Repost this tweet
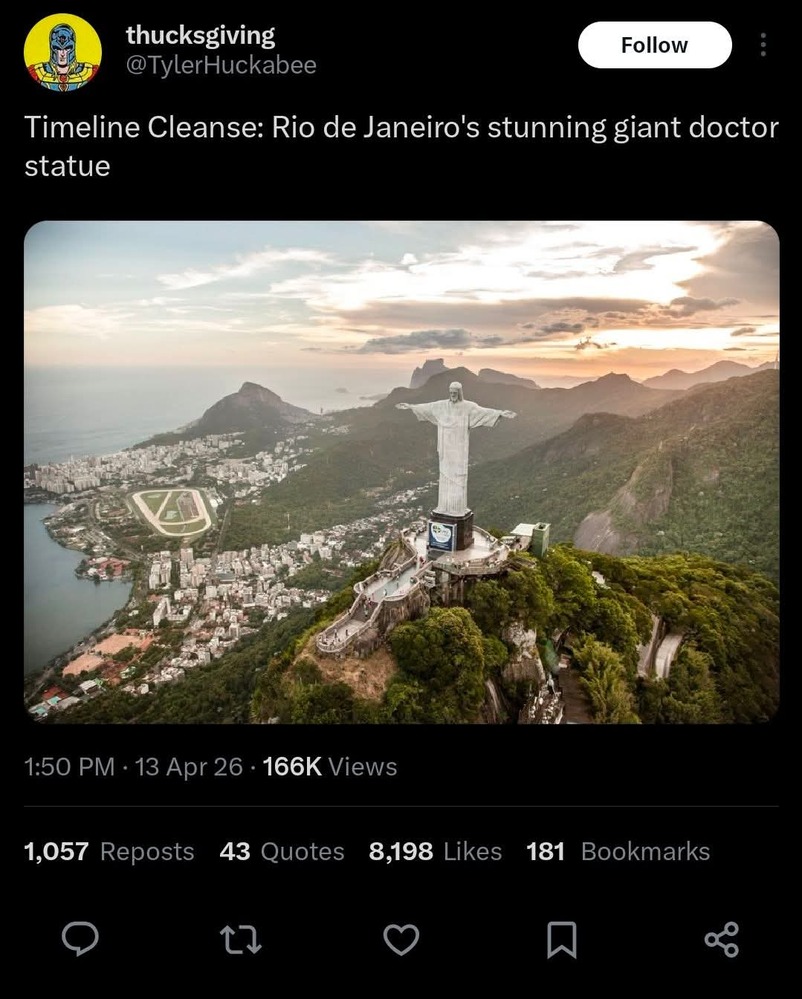Viewport: 802px width, 999px height. pos(240,939)
